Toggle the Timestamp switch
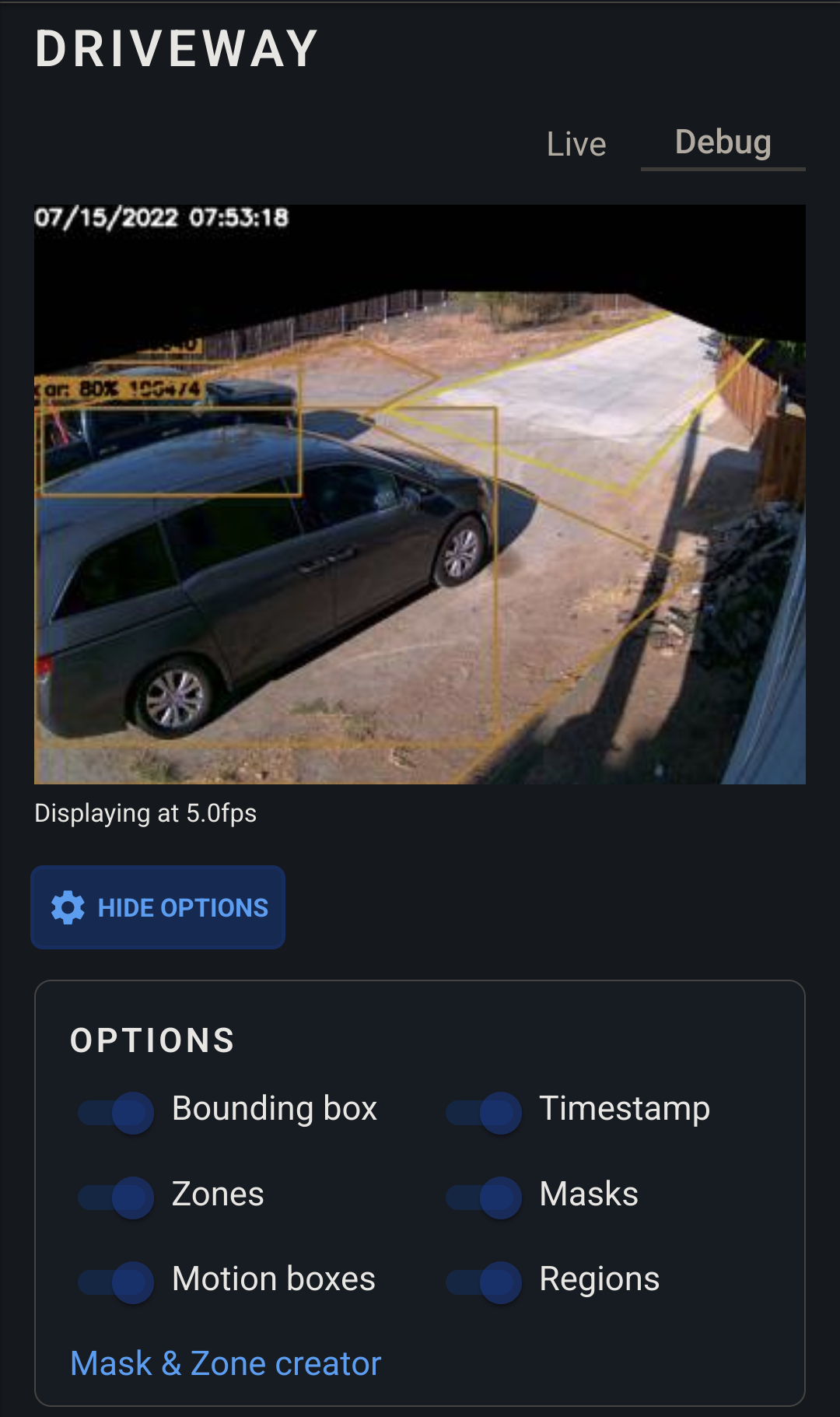This screenshot has height=1417, width=840. click(485, 1111)
